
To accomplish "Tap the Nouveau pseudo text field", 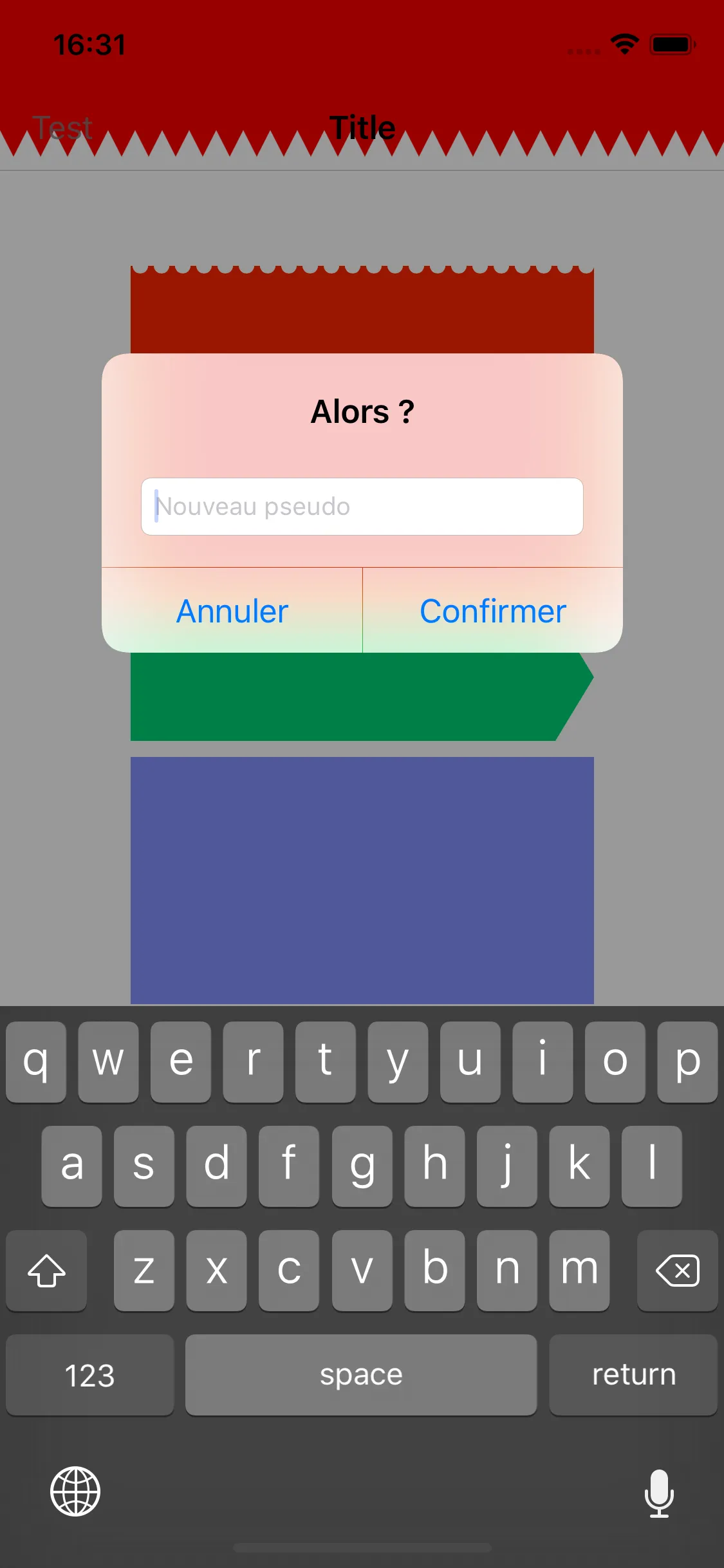I will pos(362,507).
